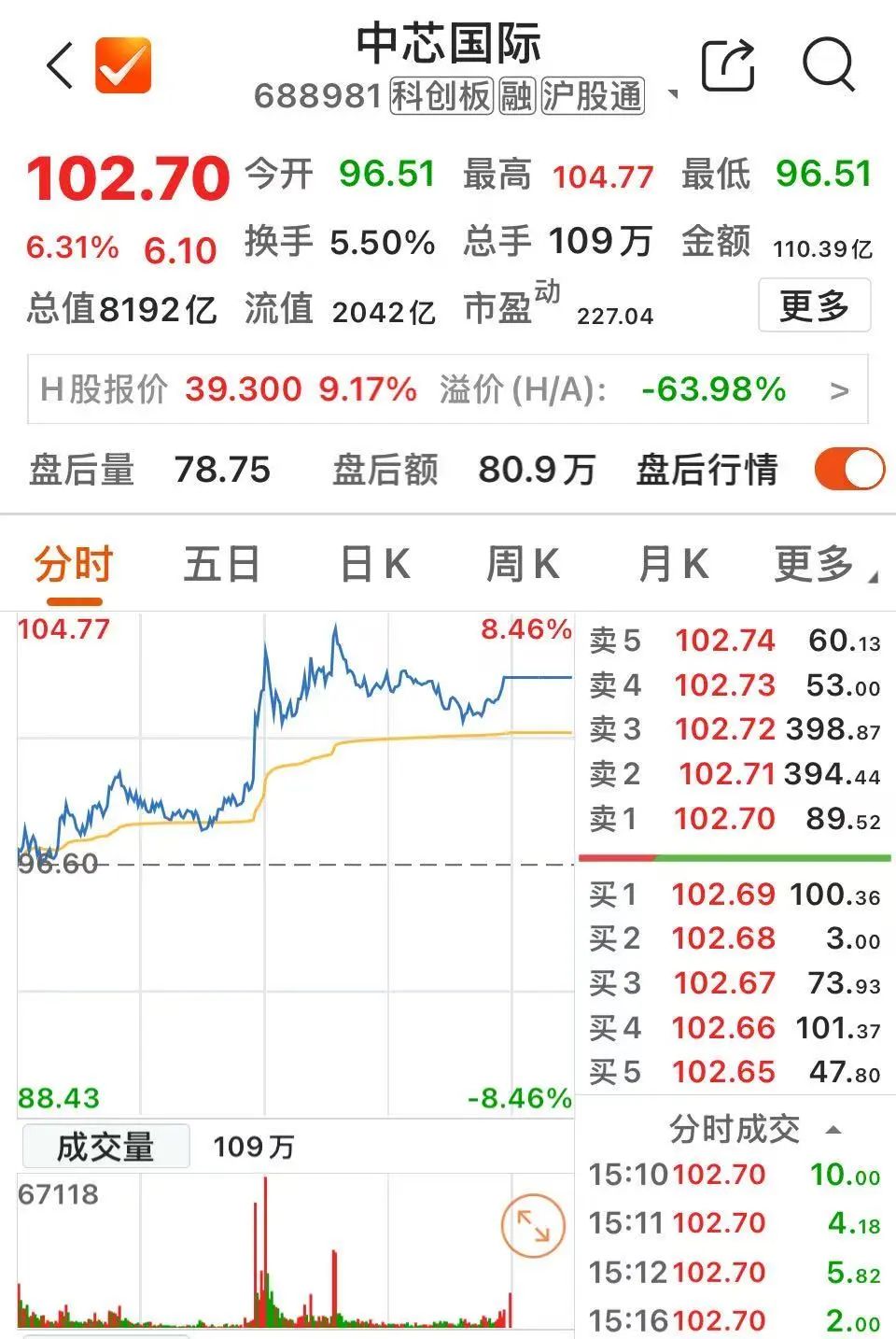Open the search magnifier
Screen dimensions: 896x1339
(x=828, y=64)
